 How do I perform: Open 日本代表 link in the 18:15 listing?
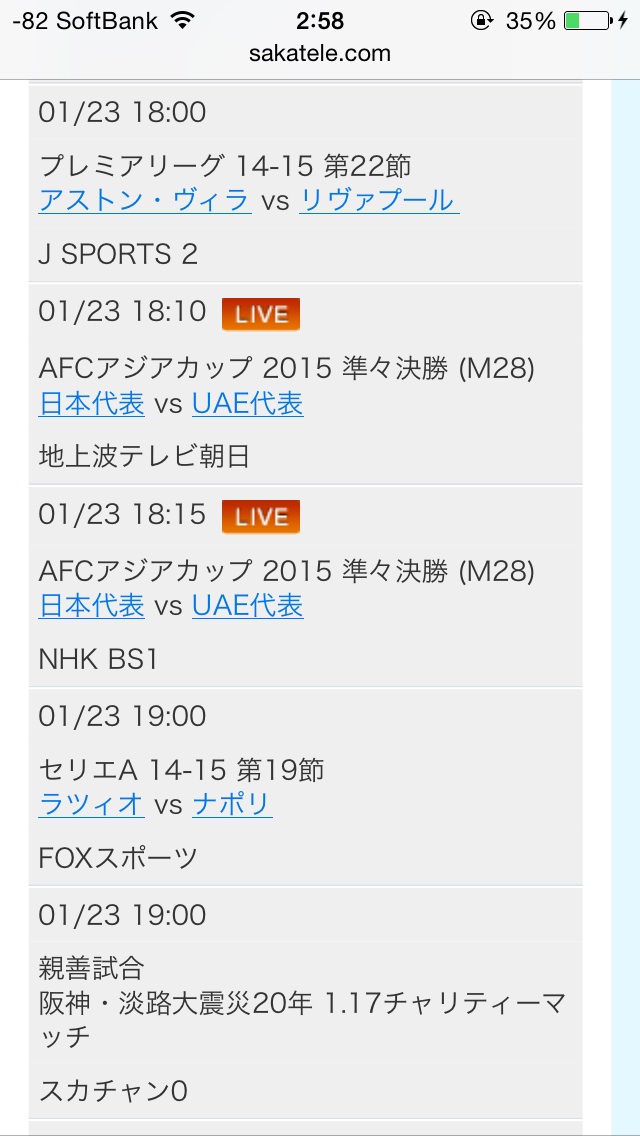click(x=91, y=606)
